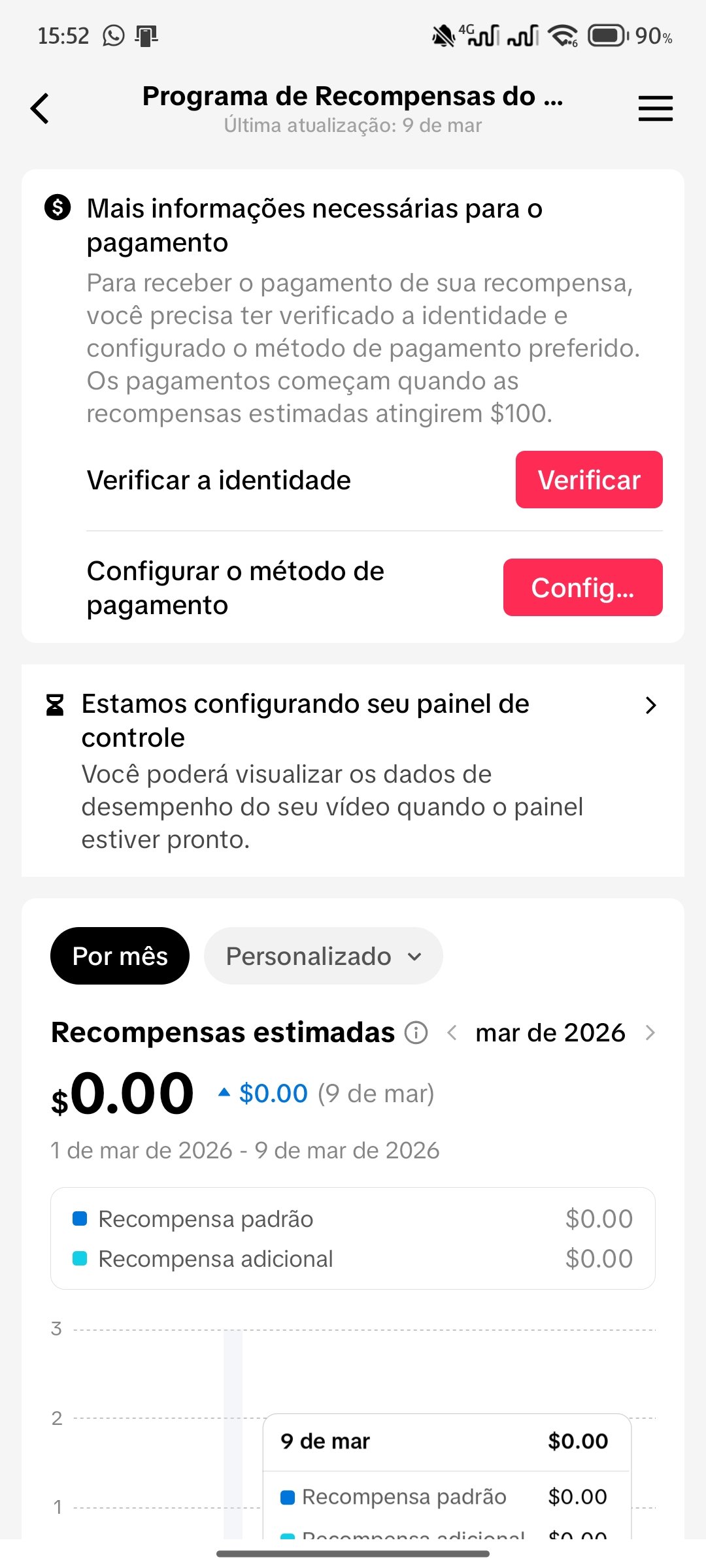Tap Verificar to verify identity
The image size is (706, 1568).
click(x=588, y=480)
